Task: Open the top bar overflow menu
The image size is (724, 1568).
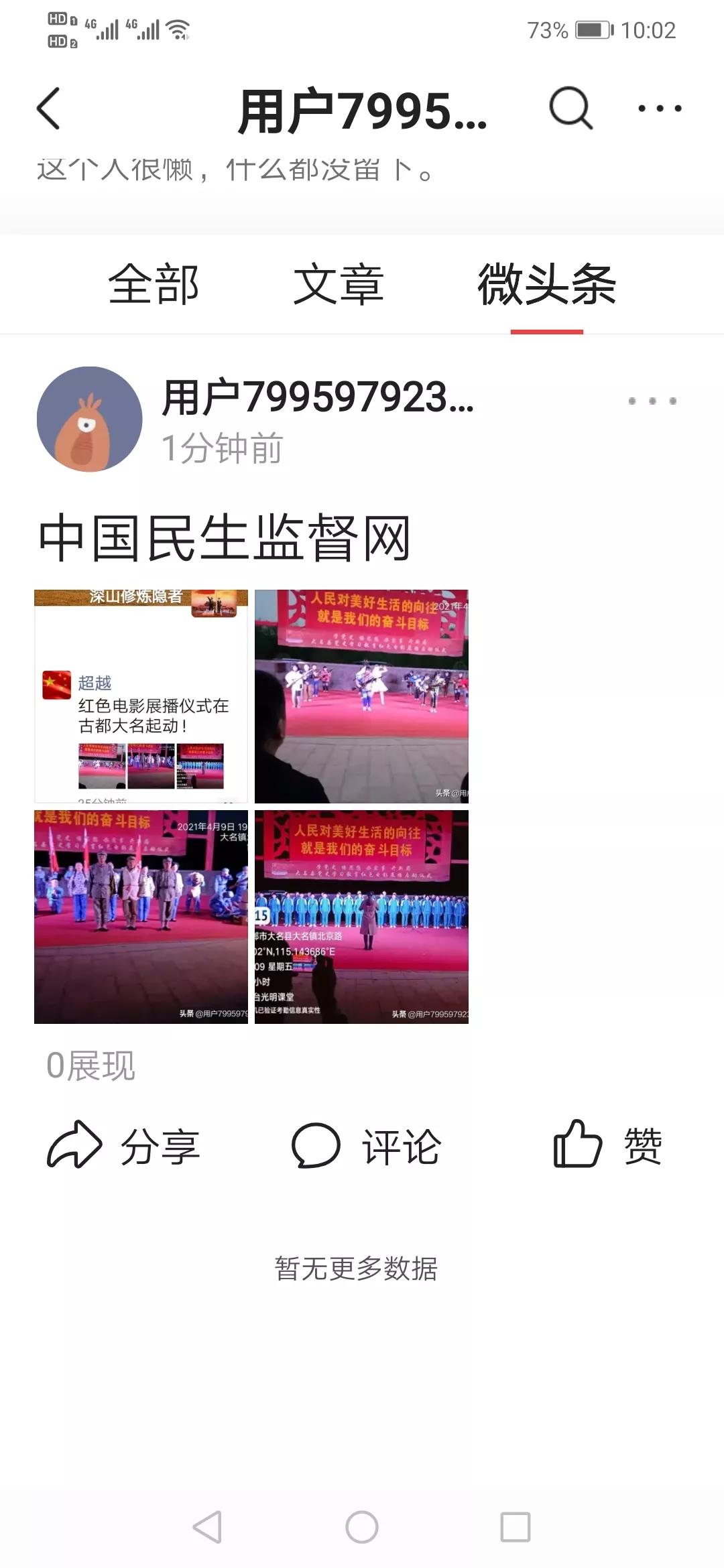Action: pos(660,108)
